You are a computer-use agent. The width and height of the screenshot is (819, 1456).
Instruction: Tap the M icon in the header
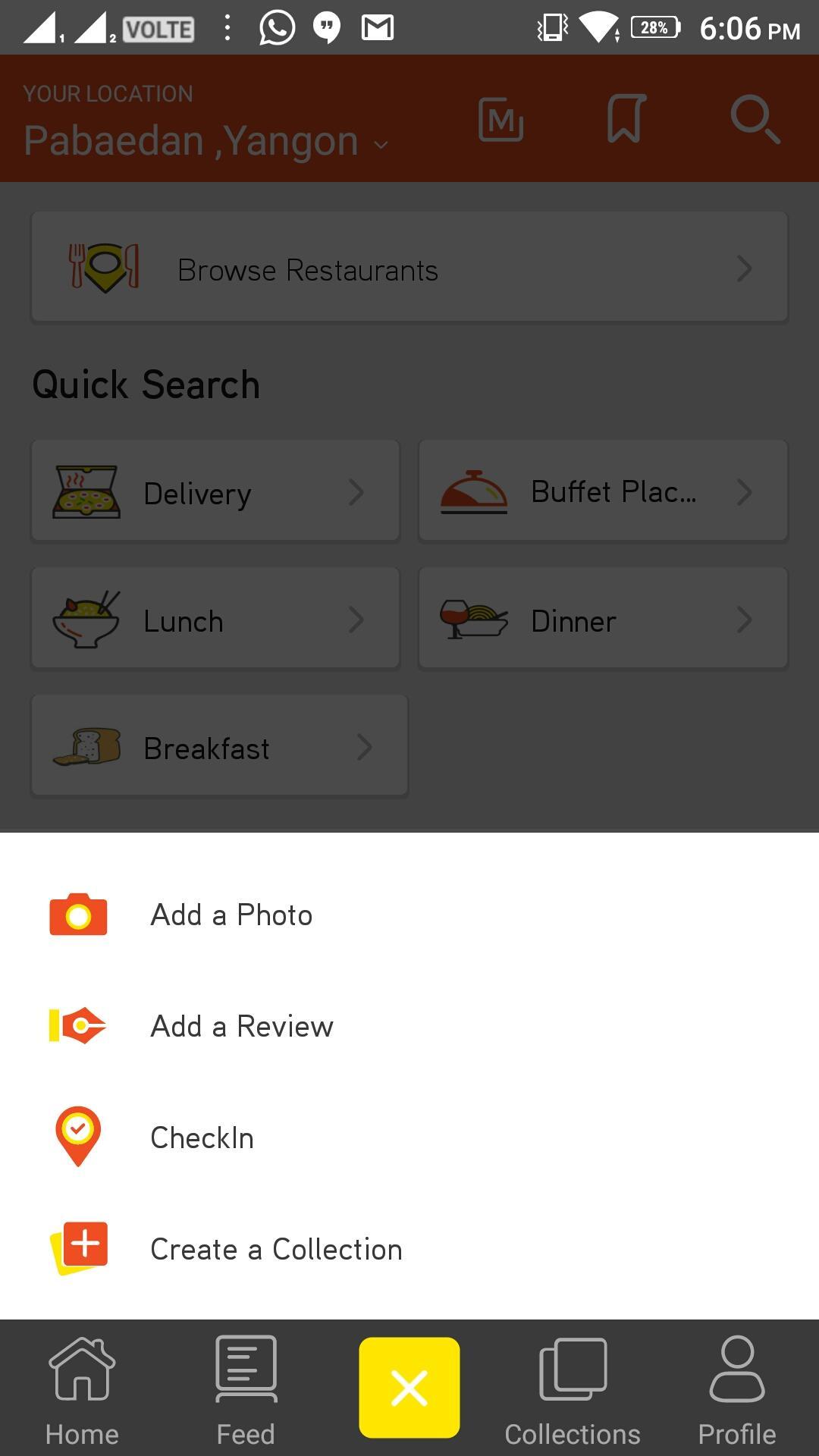[500, 119]
